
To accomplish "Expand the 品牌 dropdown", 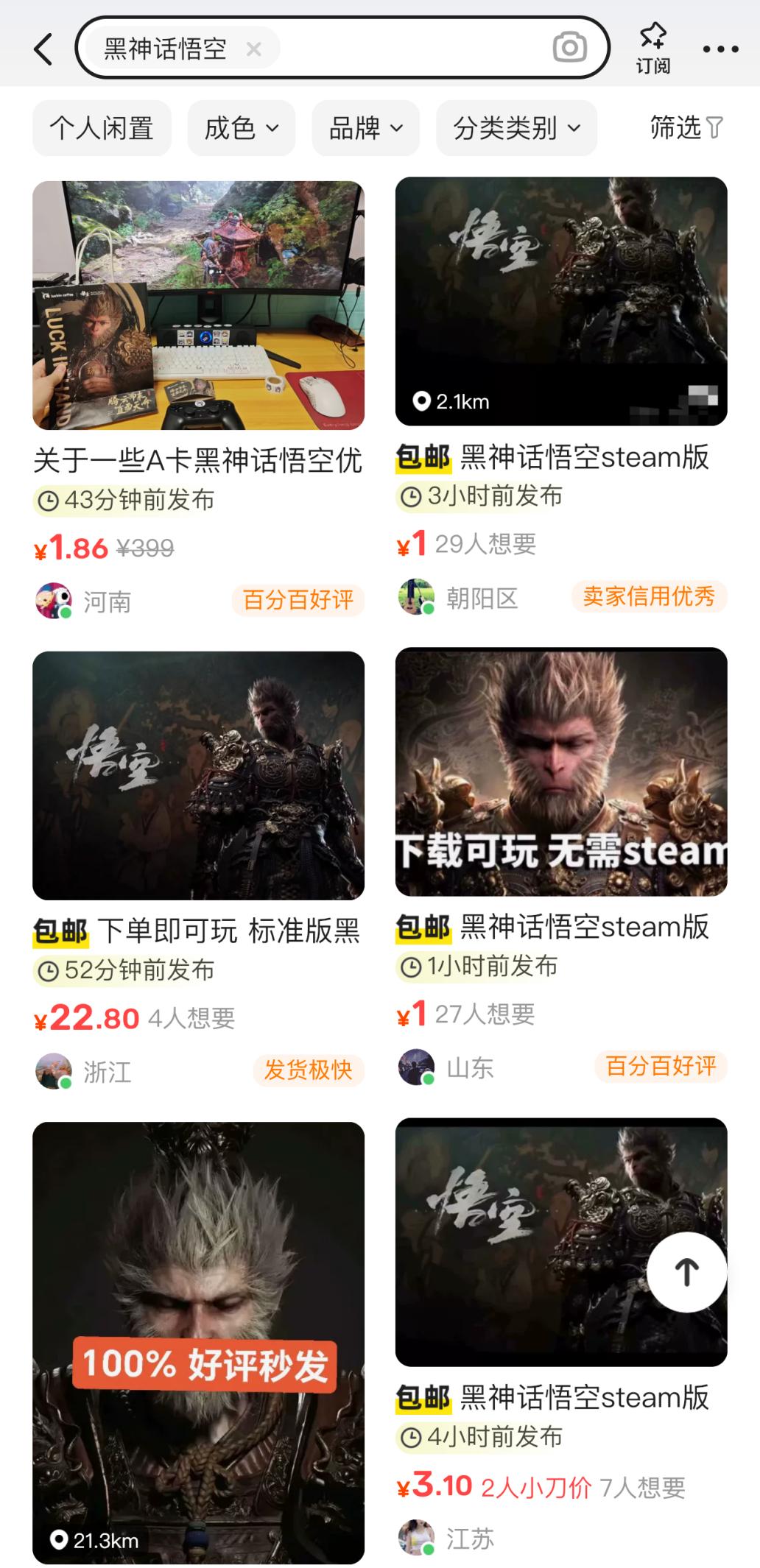I will (366, 128).
